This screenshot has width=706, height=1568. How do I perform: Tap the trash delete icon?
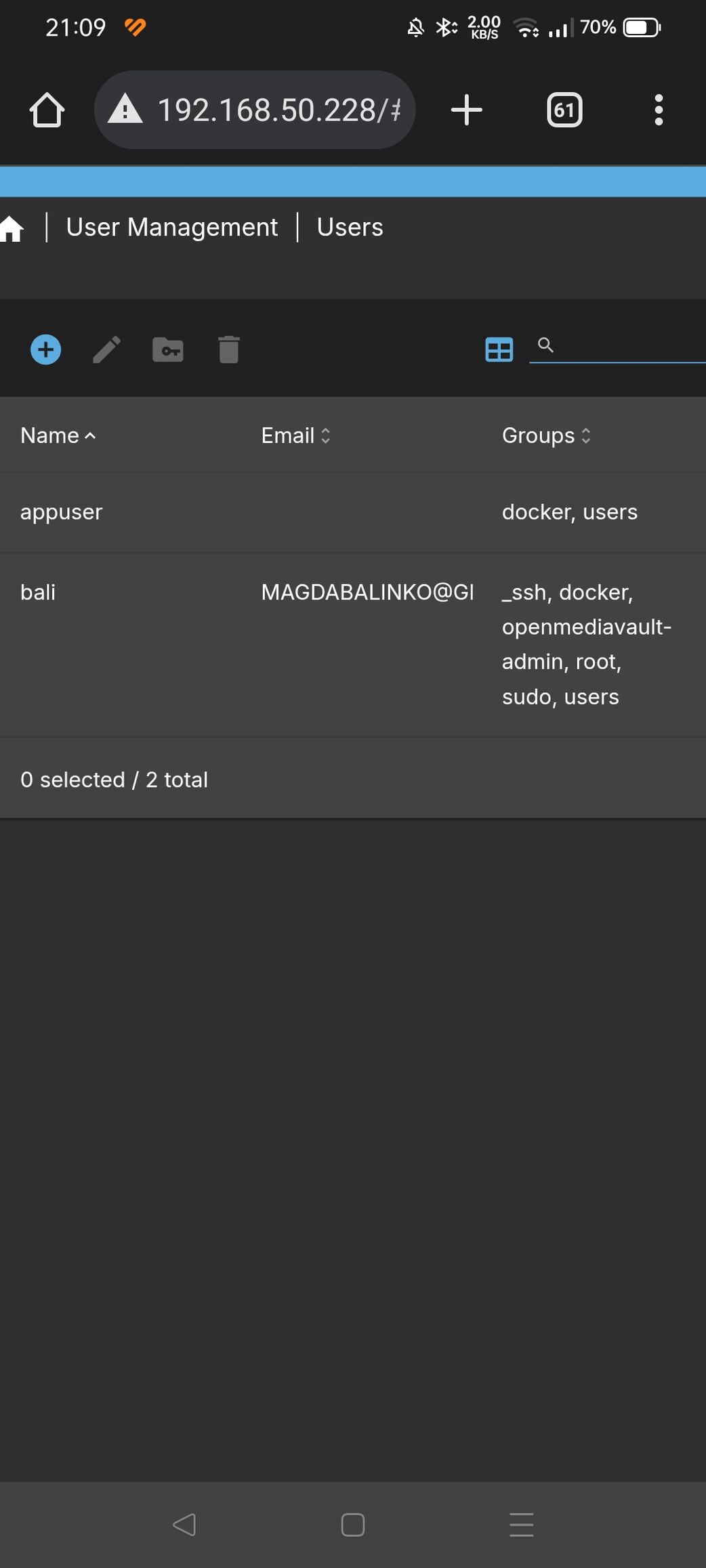pos(229,349)
